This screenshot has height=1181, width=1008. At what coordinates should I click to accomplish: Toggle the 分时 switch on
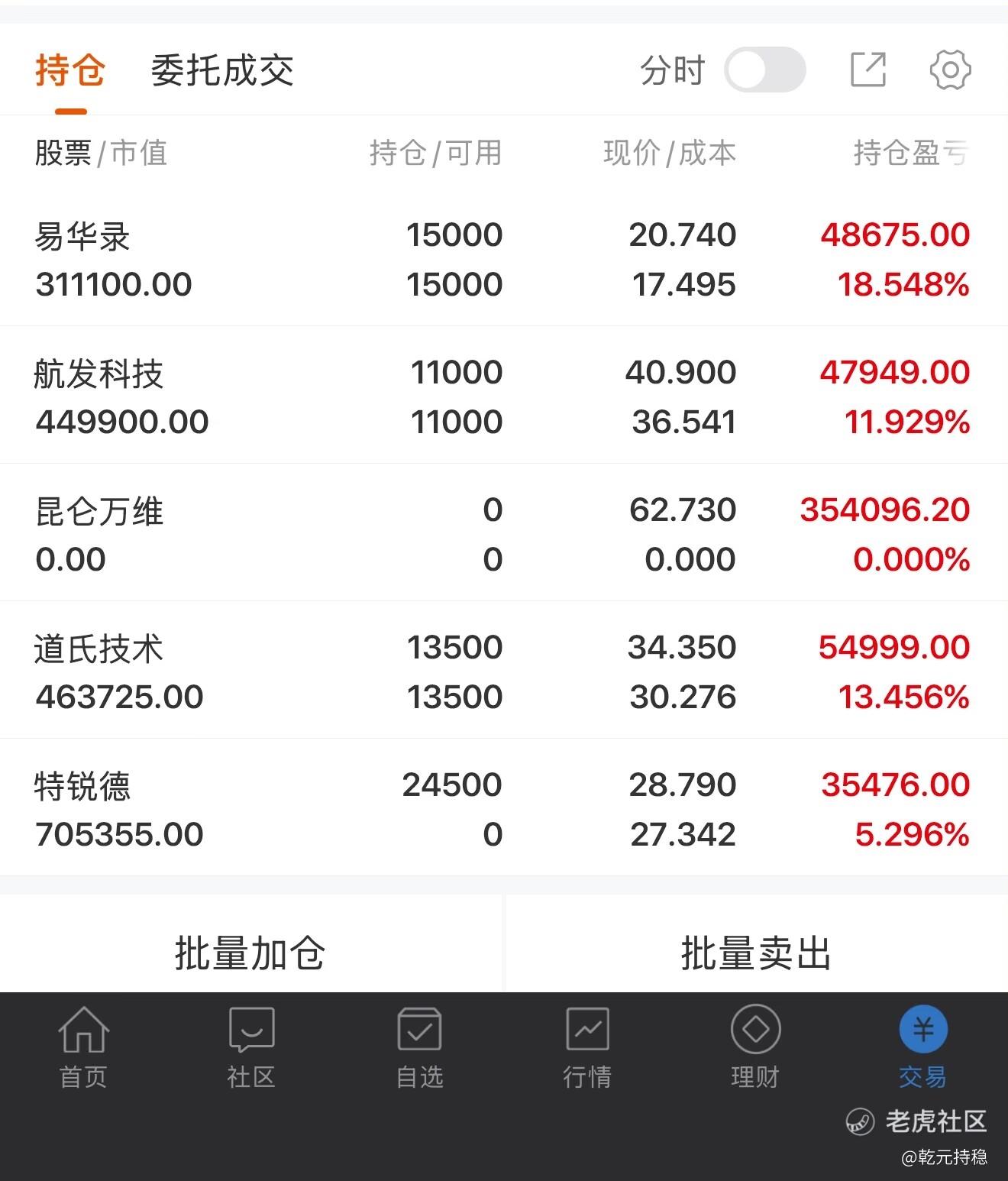764,70
